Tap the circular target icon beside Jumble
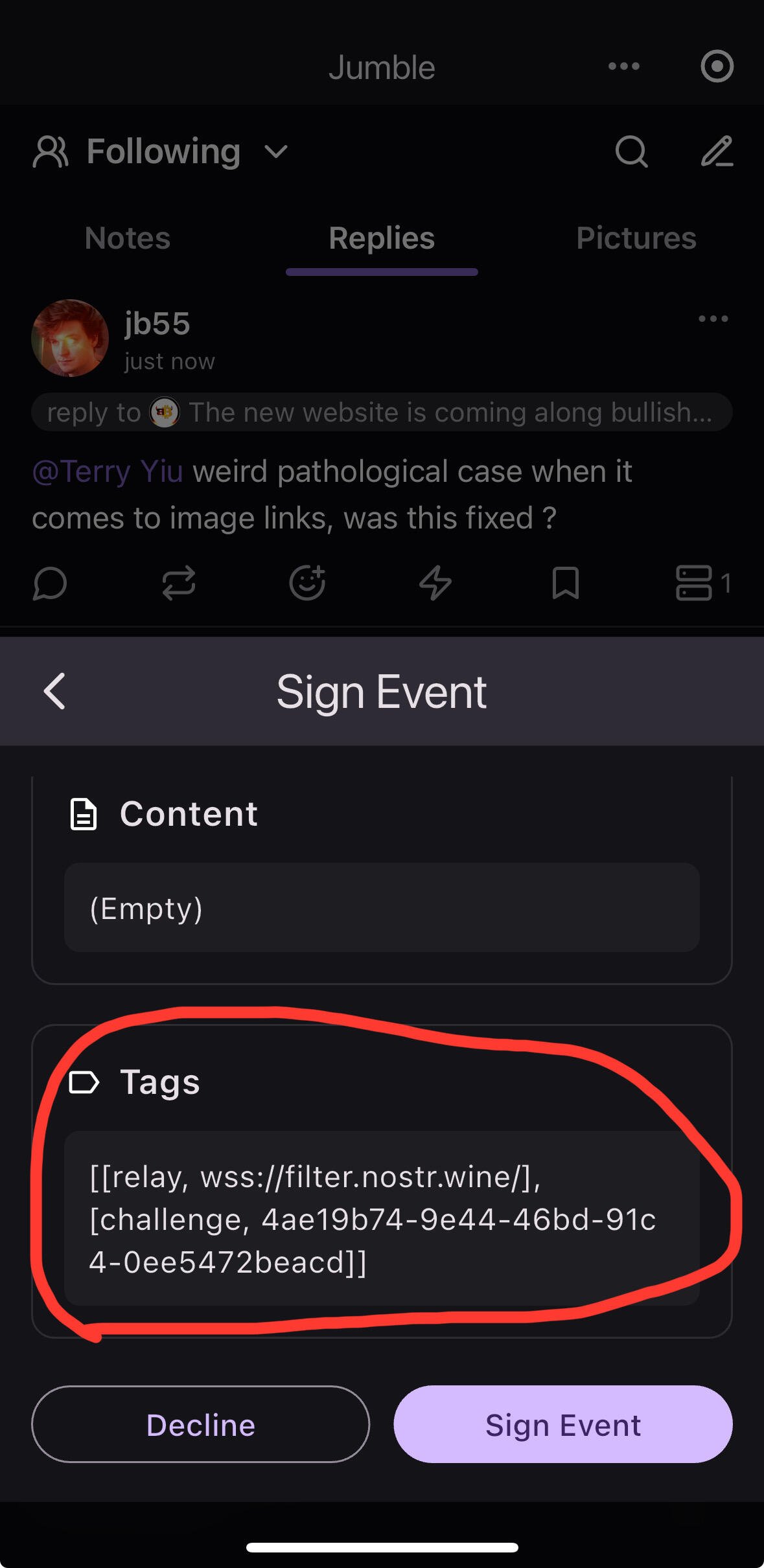Image resolution: width=764 pixels, height=1568 pixels. coord(717,66)
